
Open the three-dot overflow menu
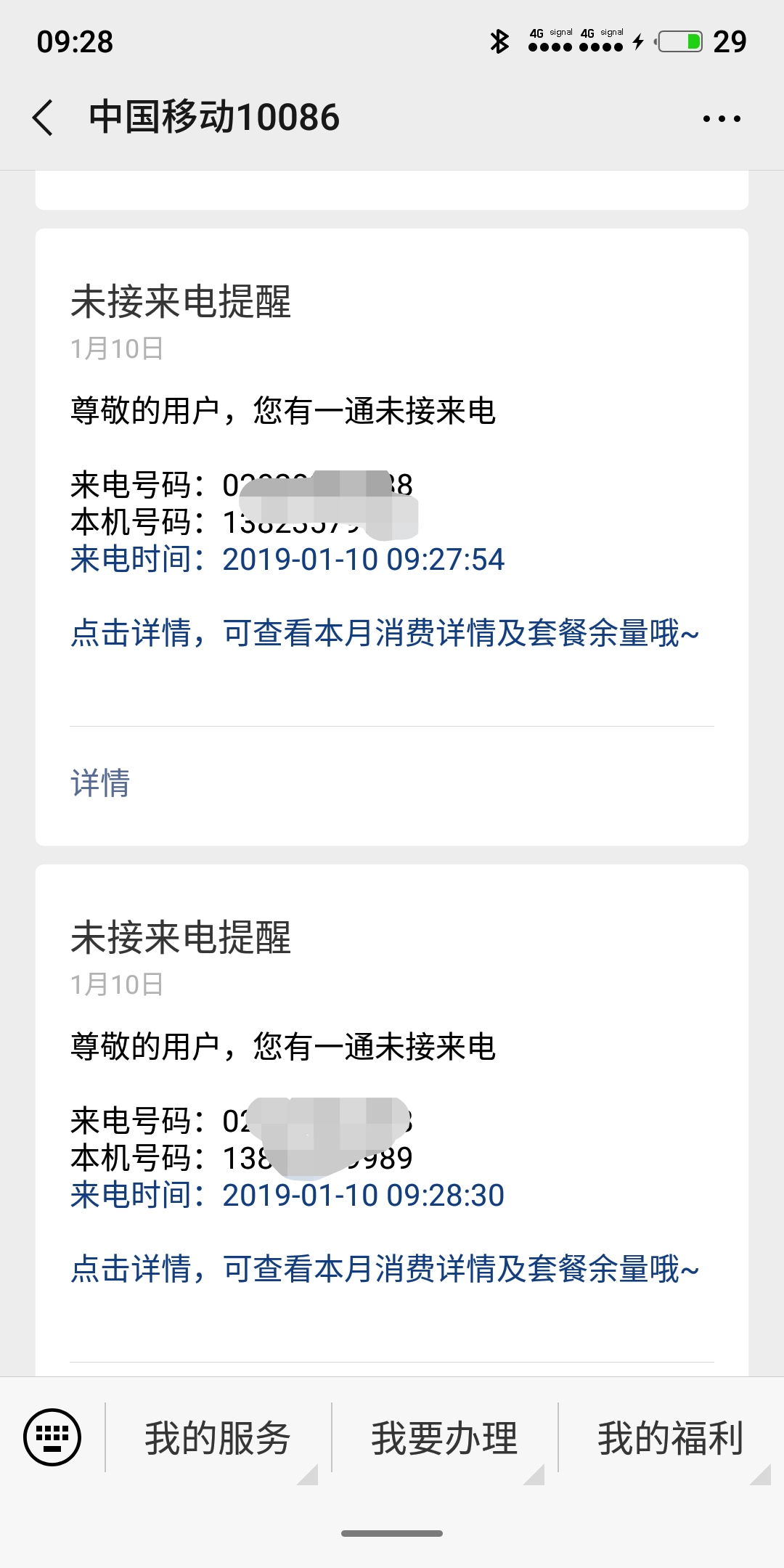[x=722, y=118]
